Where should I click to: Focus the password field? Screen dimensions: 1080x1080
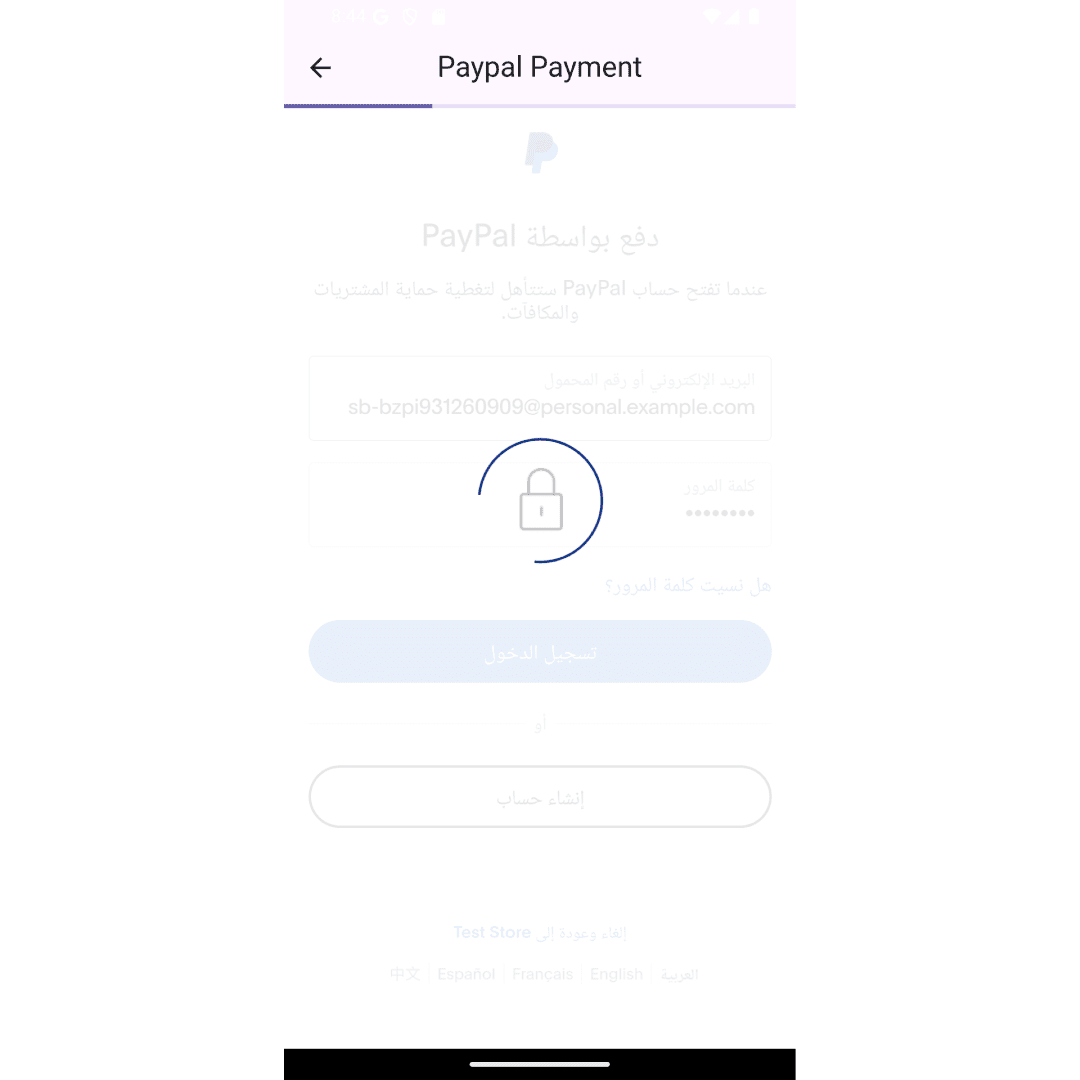540,505
